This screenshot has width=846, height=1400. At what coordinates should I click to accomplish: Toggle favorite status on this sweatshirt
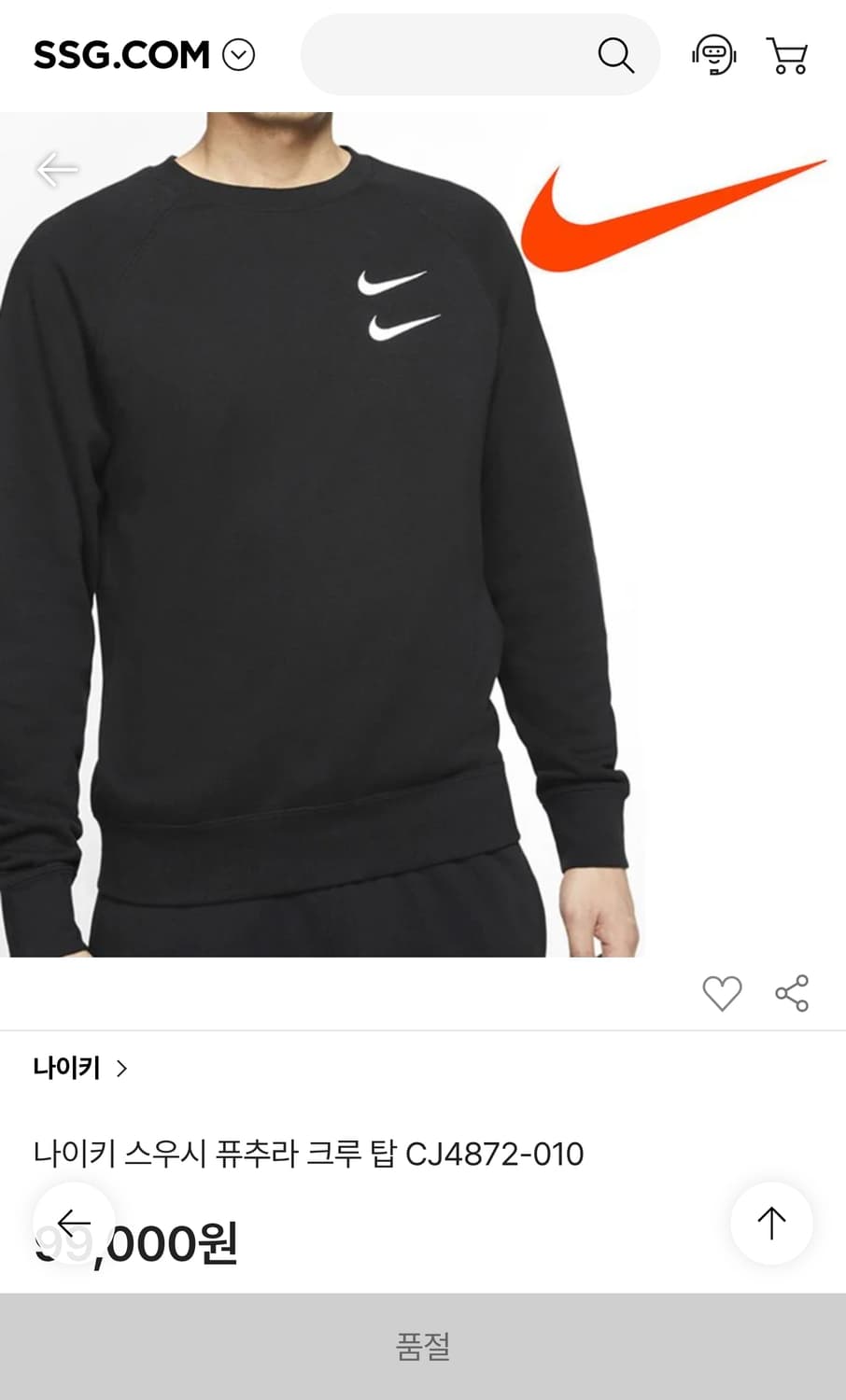tap(723, 994)
